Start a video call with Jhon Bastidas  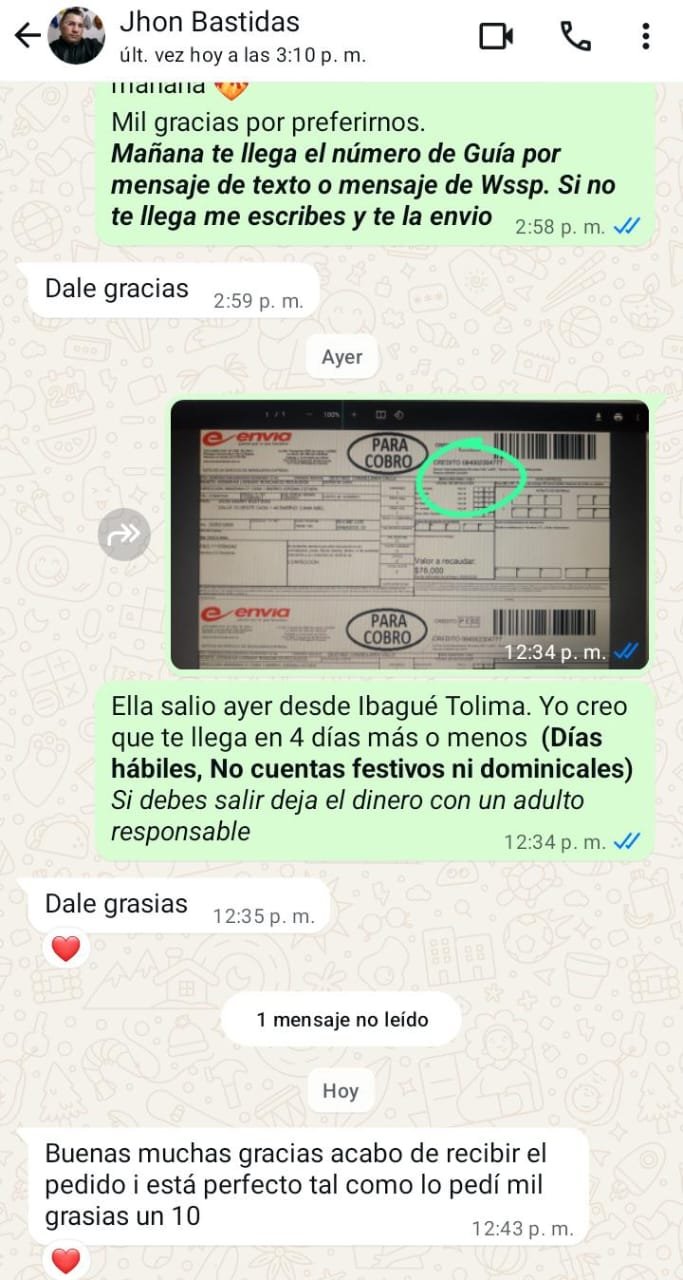point(496,37)
